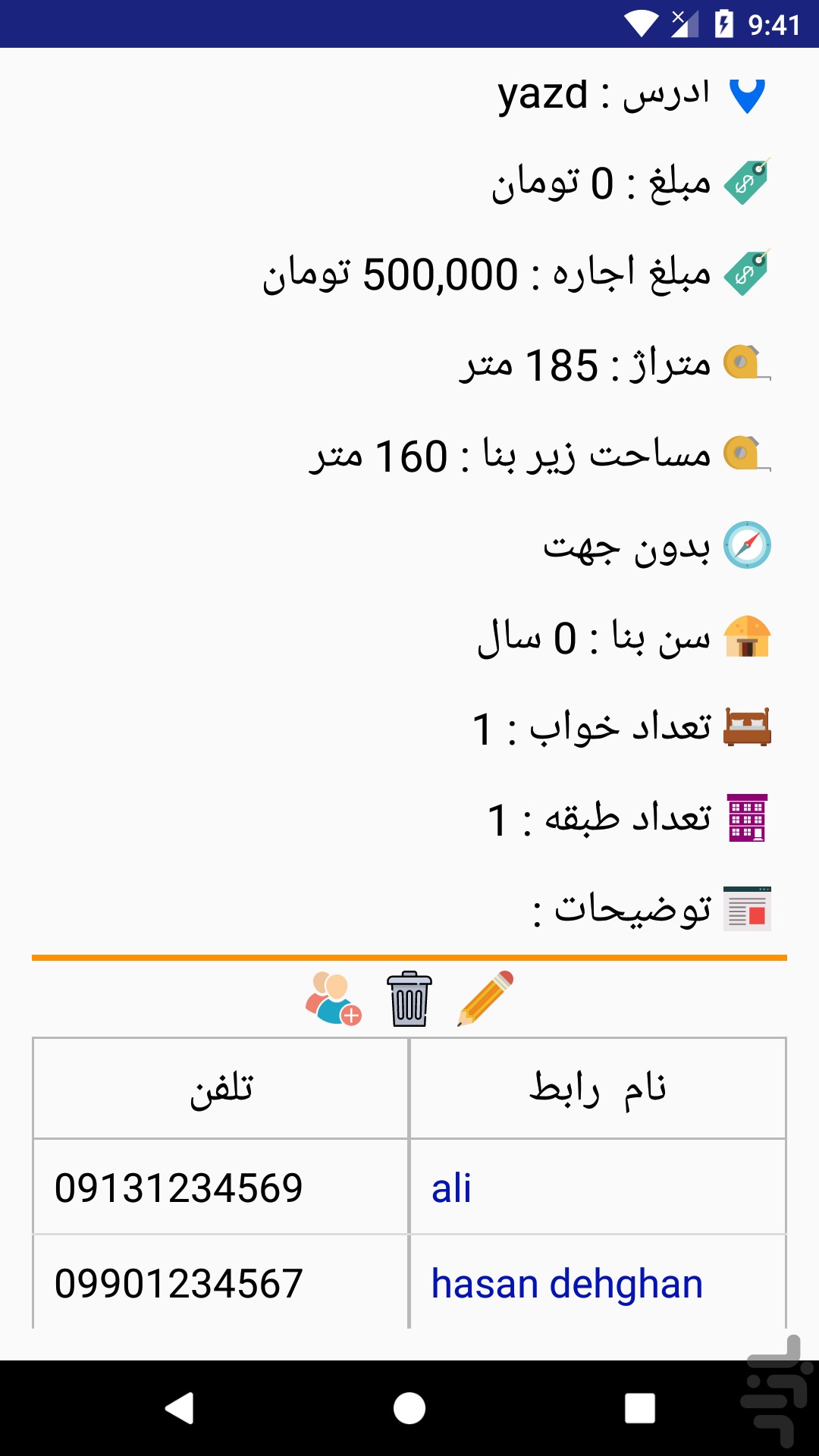Delete this property with trash icon
Screen dimensions: 819x1456
click(409, 999)
